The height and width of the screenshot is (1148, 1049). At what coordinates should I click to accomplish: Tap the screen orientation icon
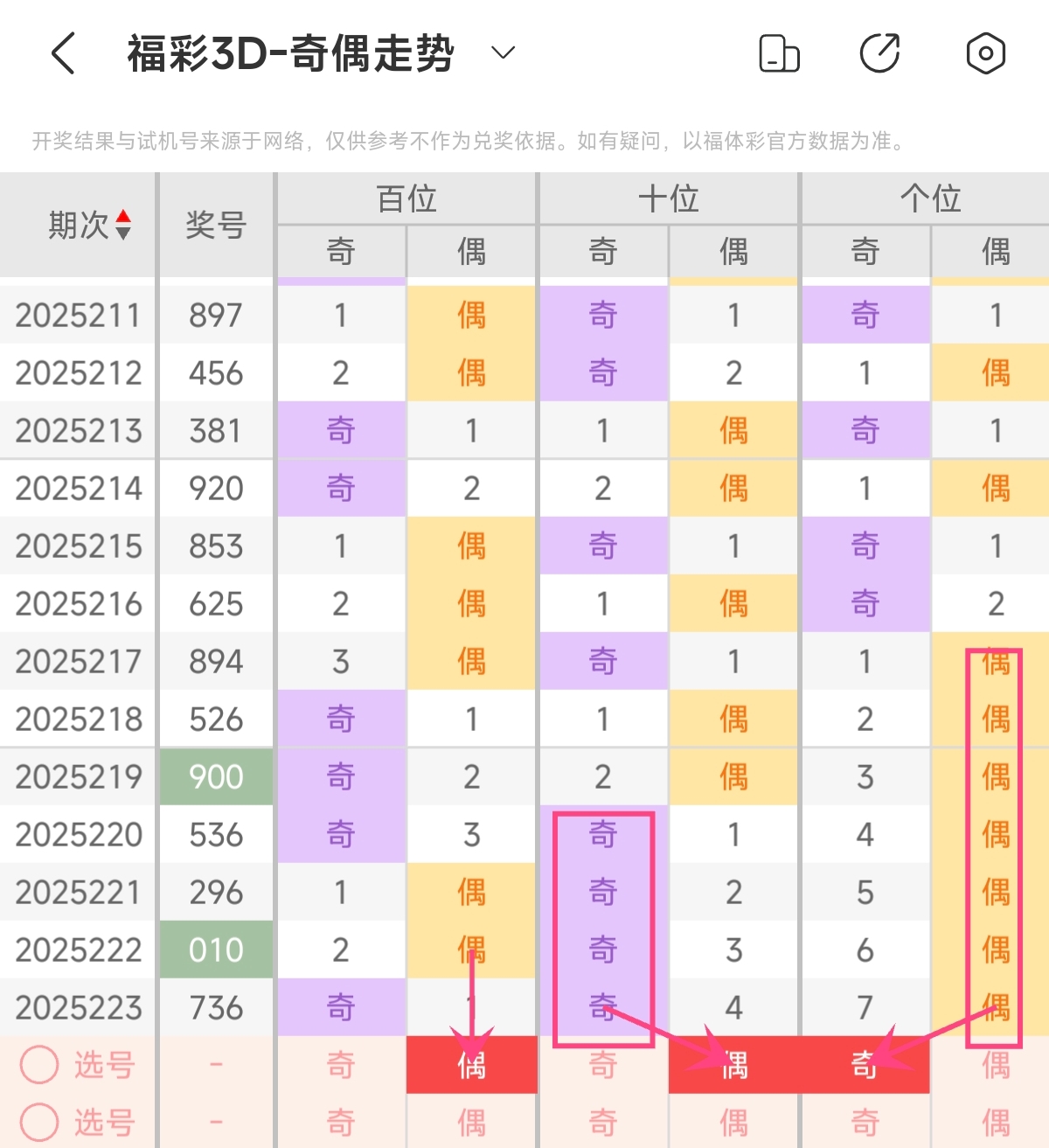tap(779, 53)
